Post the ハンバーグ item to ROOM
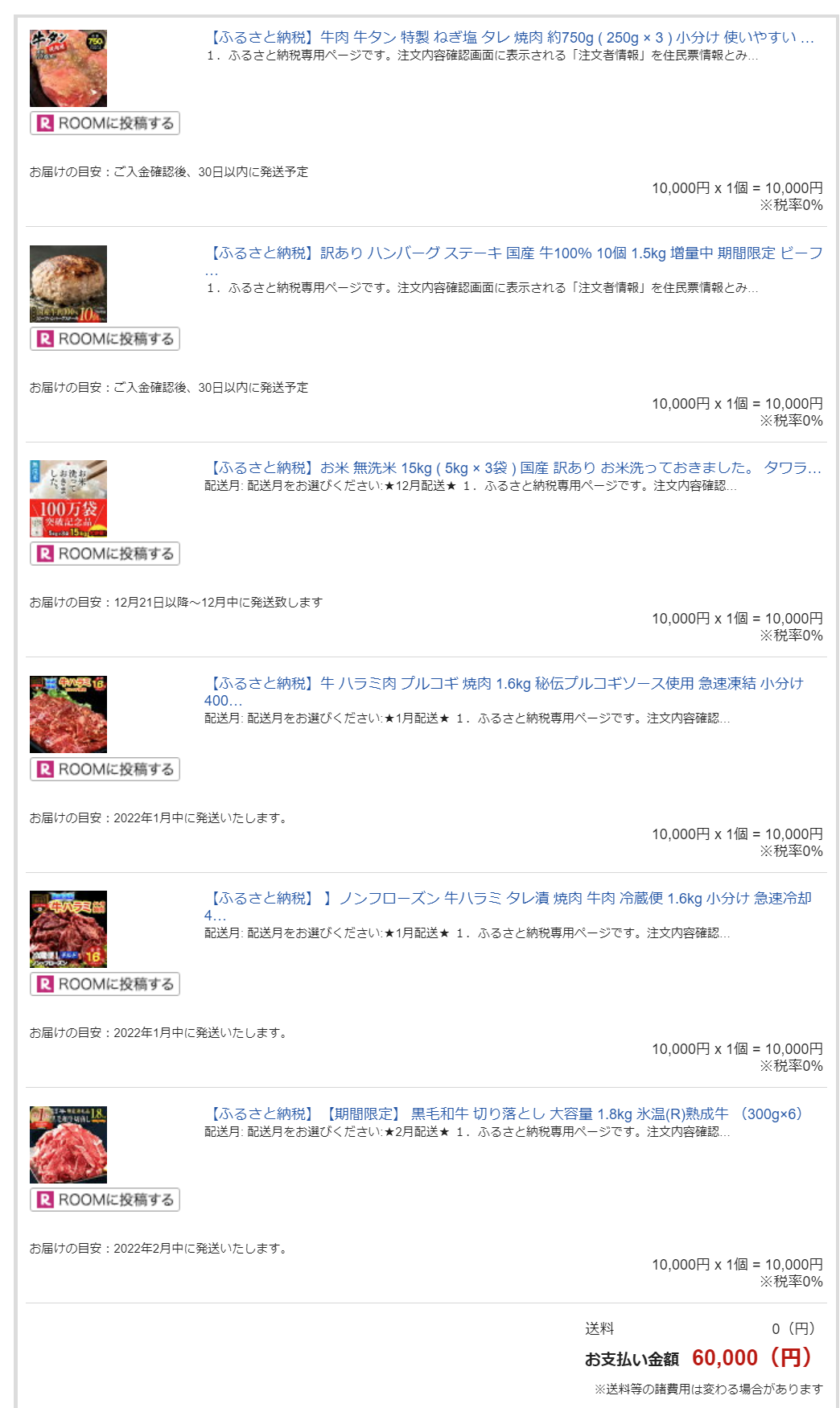 point(105,339)
